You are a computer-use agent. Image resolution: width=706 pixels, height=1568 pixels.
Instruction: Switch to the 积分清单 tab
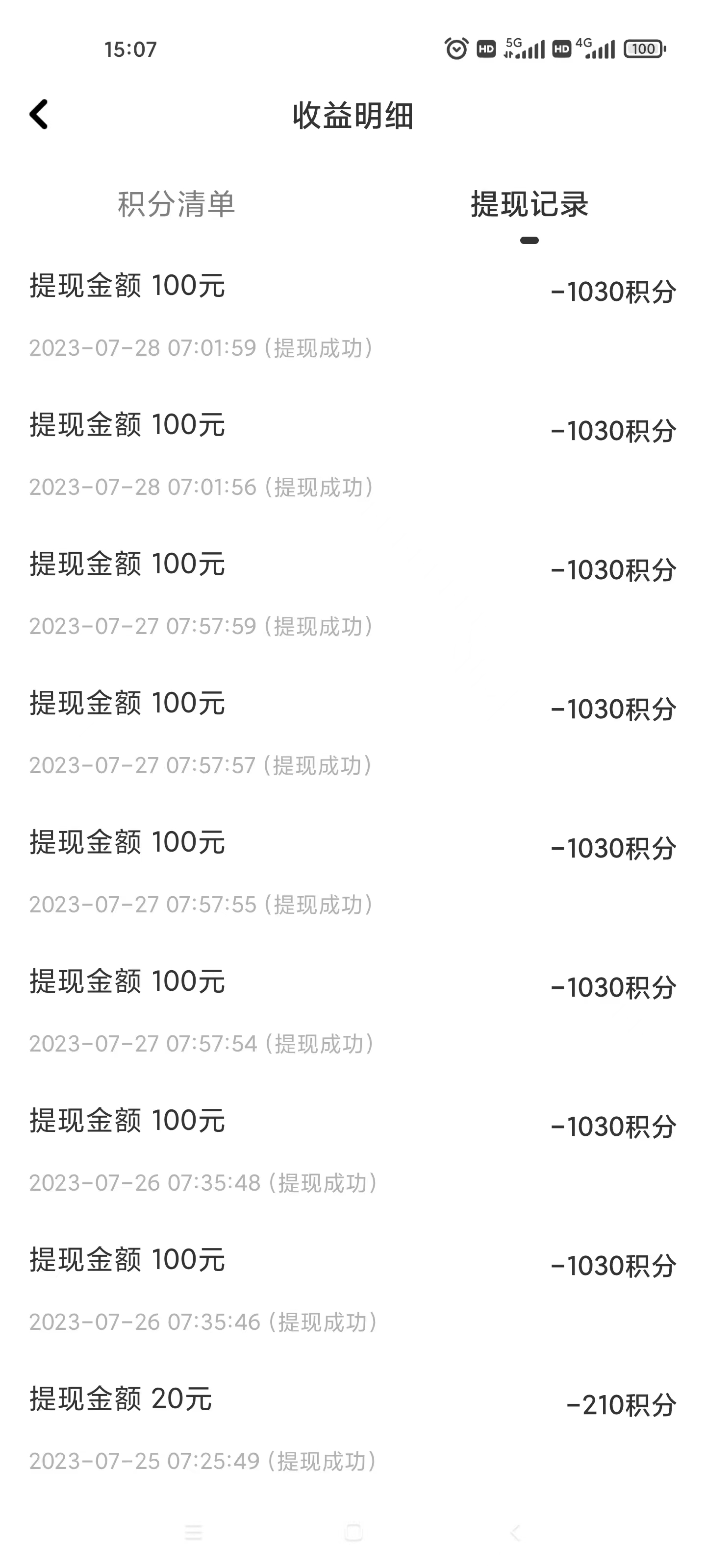click(176, 204)
